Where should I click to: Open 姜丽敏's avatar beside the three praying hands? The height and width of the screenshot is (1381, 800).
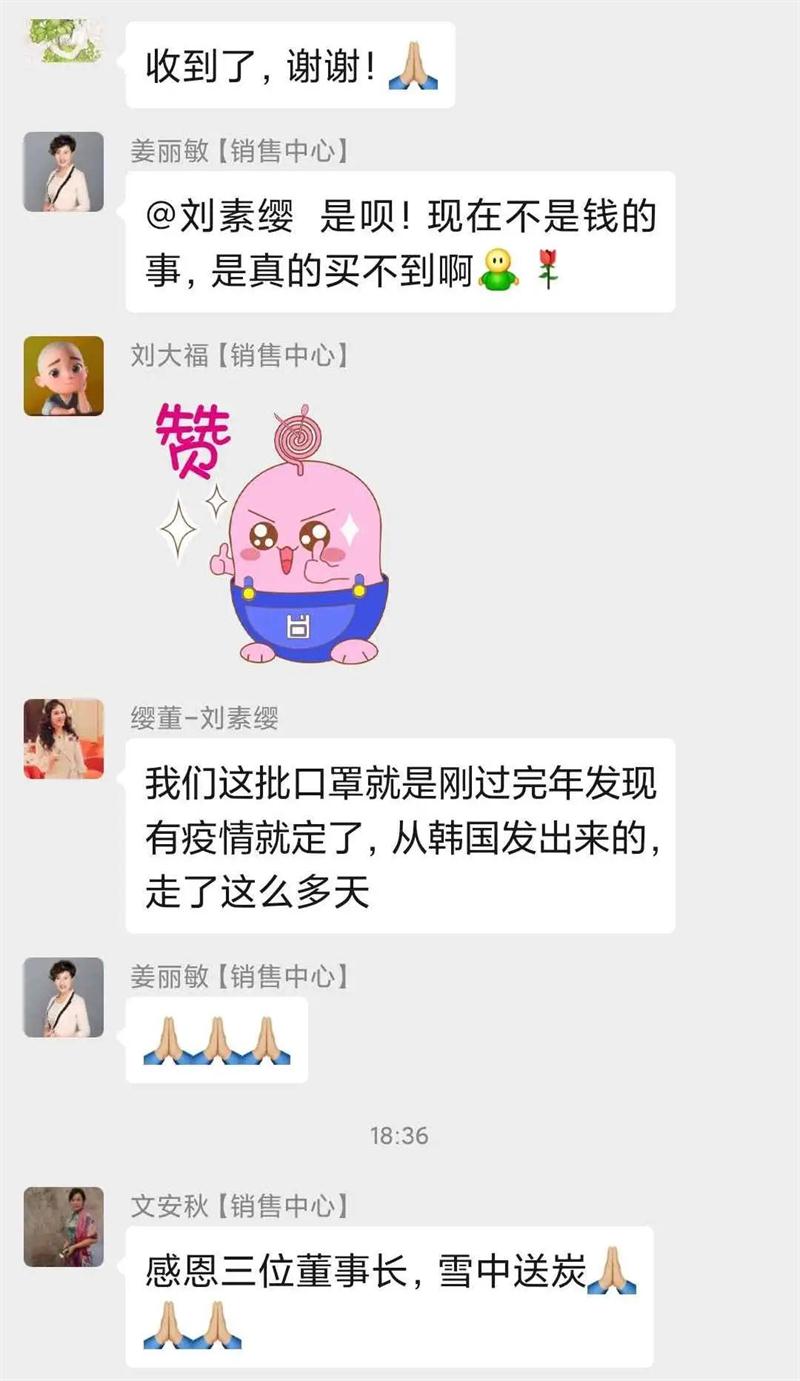64,997
